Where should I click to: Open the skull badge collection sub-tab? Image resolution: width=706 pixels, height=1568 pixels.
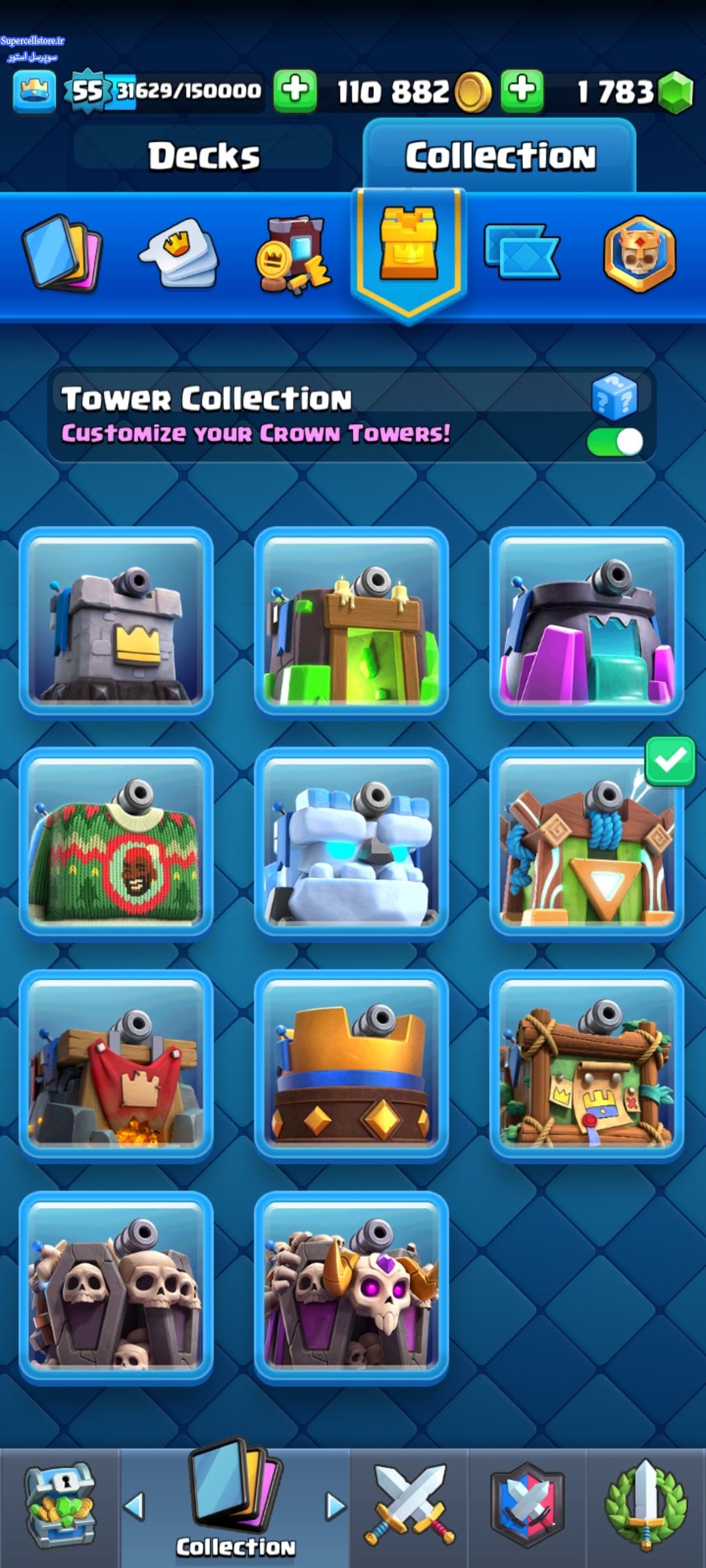[x=640, y=253]
